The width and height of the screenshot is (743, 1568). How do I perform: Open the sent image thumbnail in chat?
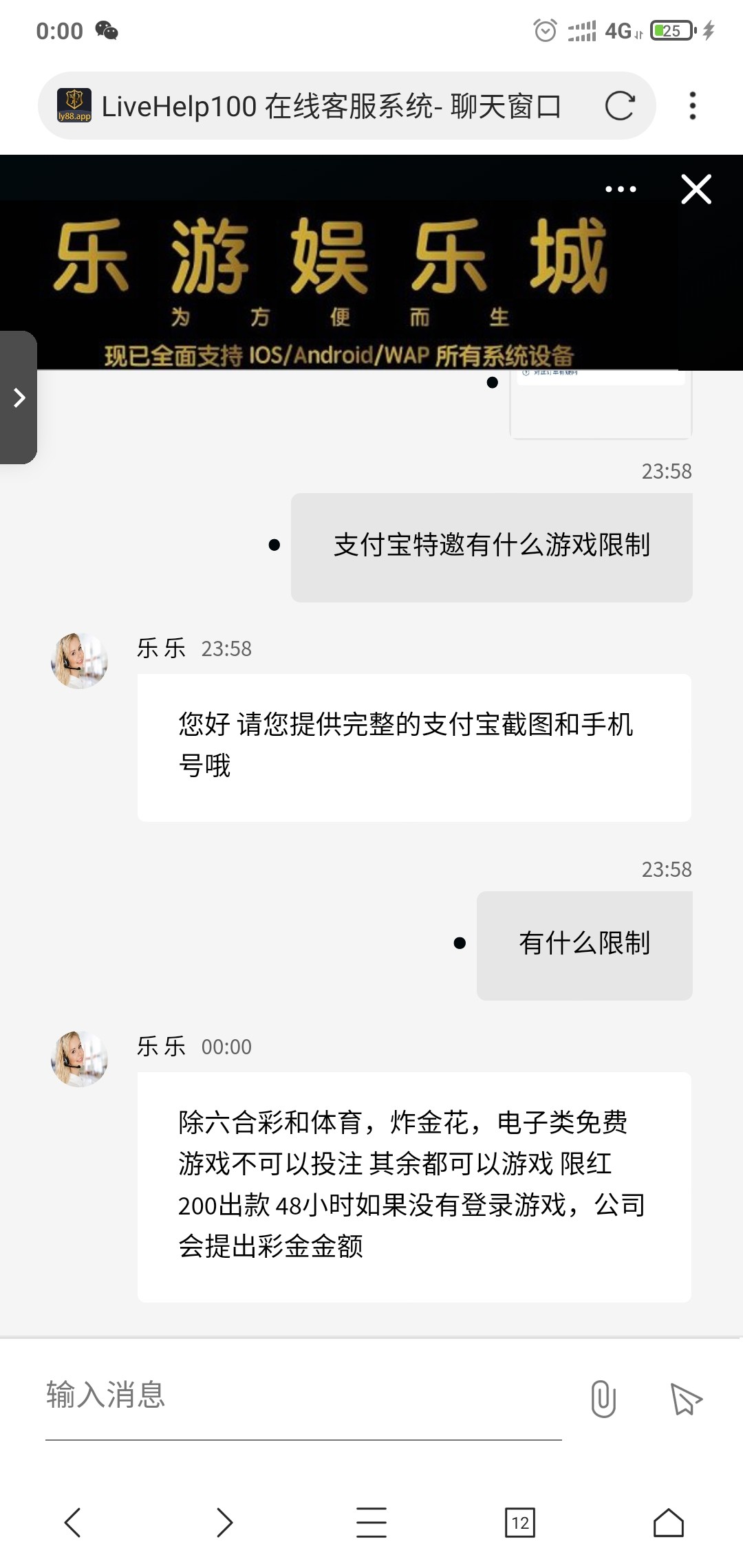[600, 406]
